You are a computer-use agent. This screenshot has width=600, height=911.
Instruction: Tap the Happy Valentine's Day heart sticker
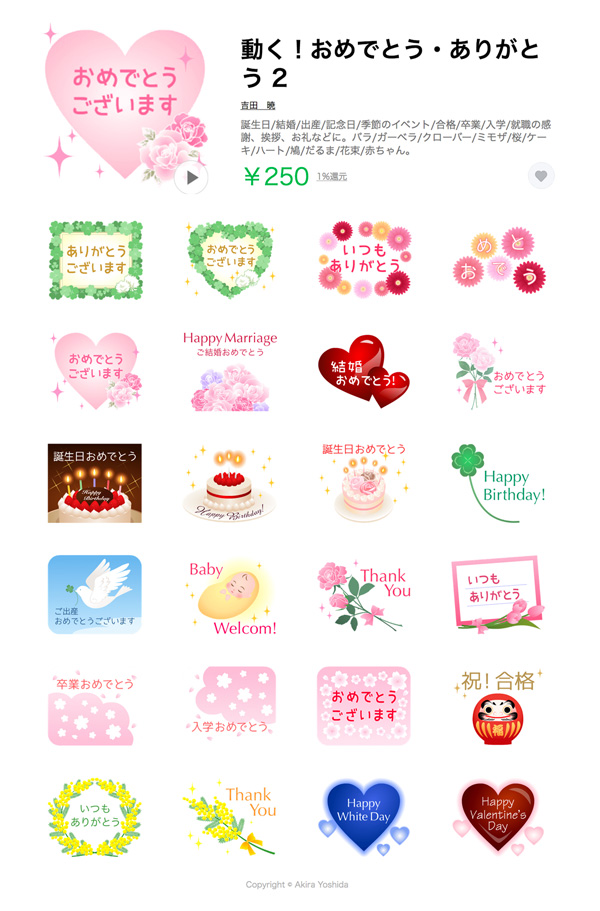498,816
